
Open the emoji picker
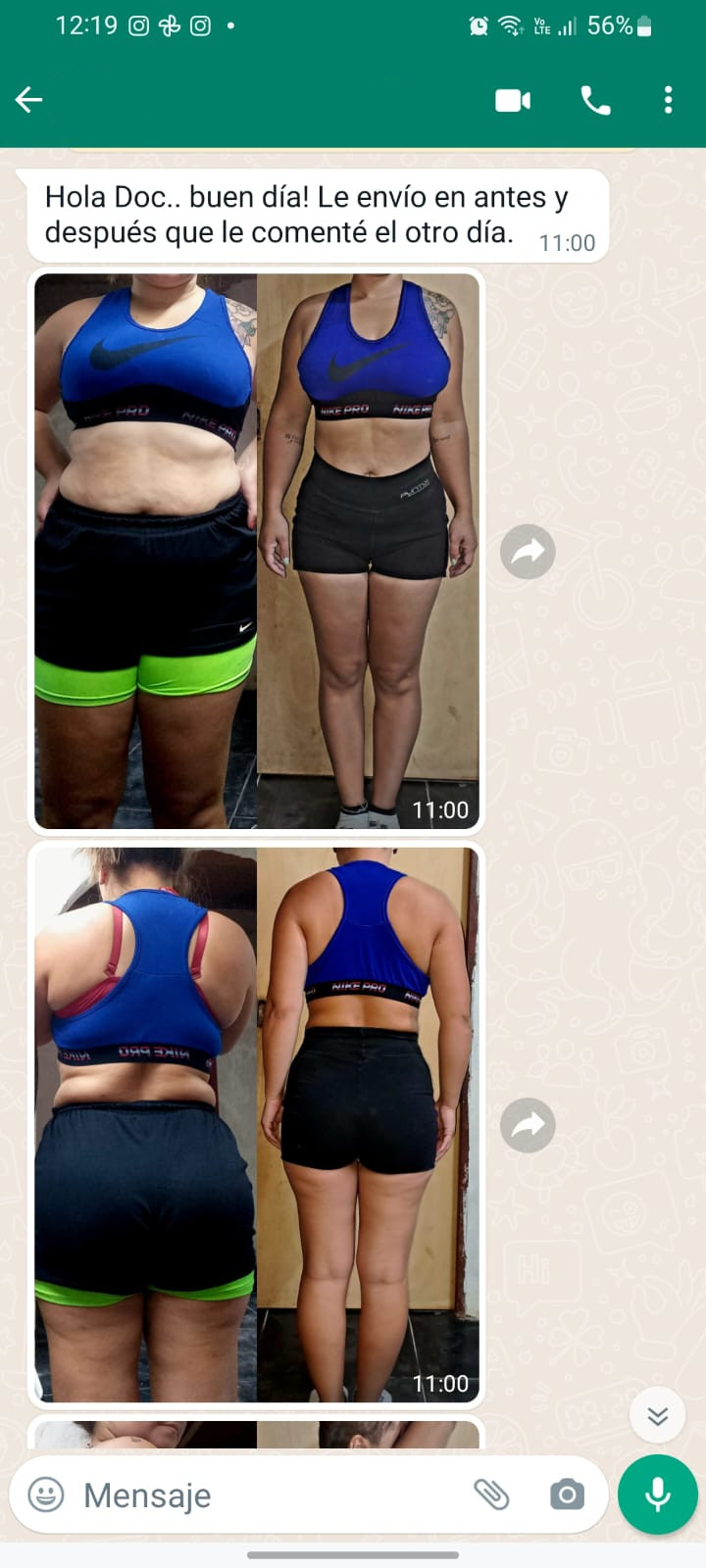point(46,1494)
